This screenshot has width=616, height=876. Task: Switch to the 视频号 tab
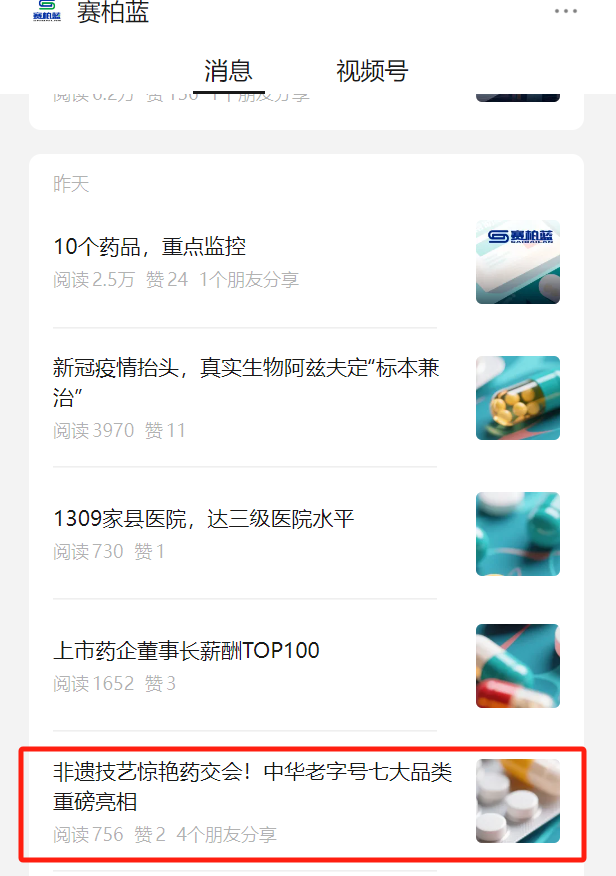(372, 71)
